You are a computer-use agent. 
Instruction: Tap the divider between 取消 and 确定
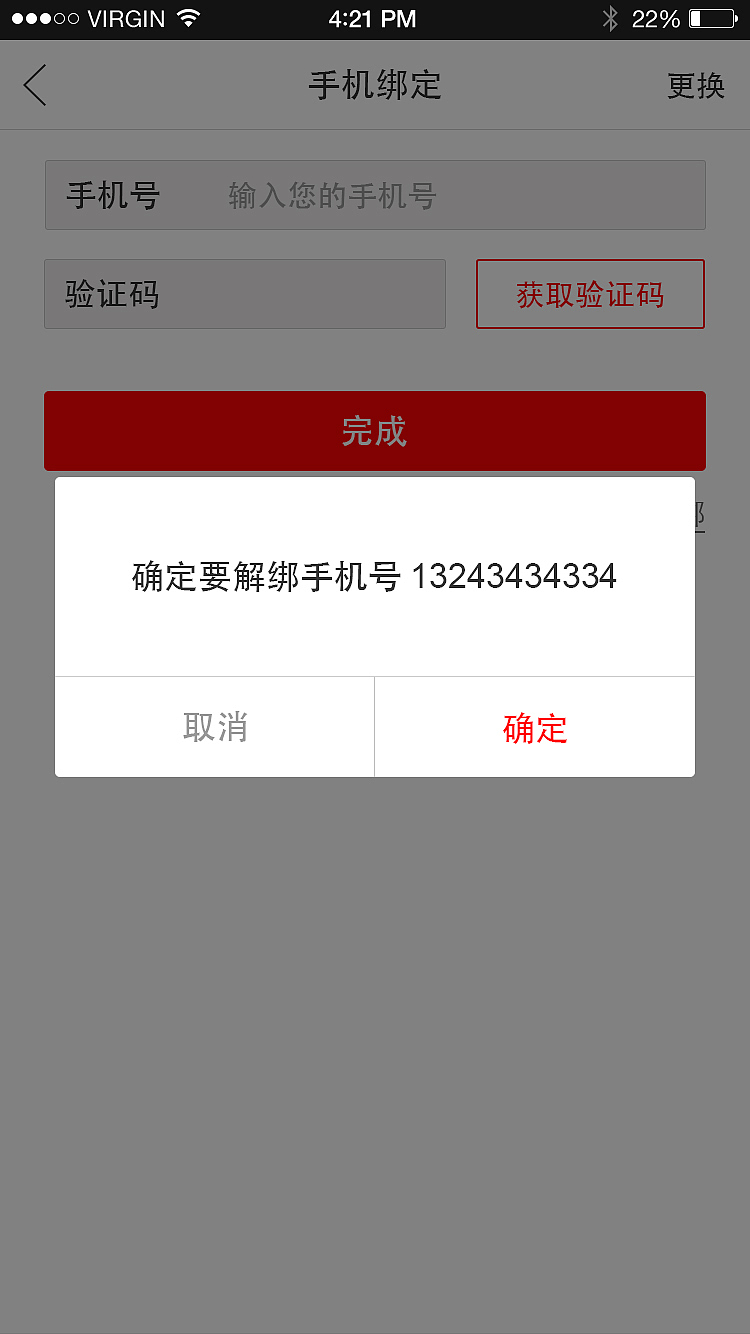pos(374,727)
